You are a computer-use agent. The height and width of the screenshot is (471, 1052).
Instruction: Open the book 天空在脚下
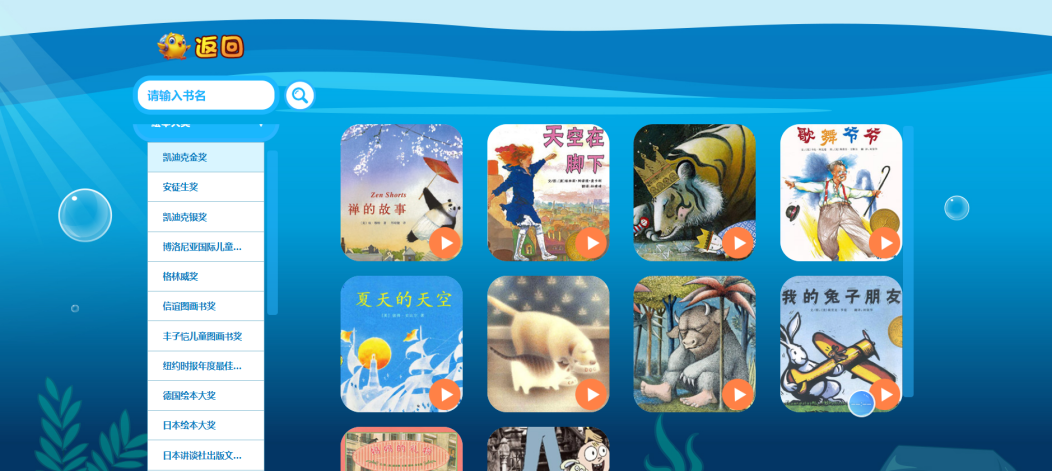point(547,192)
